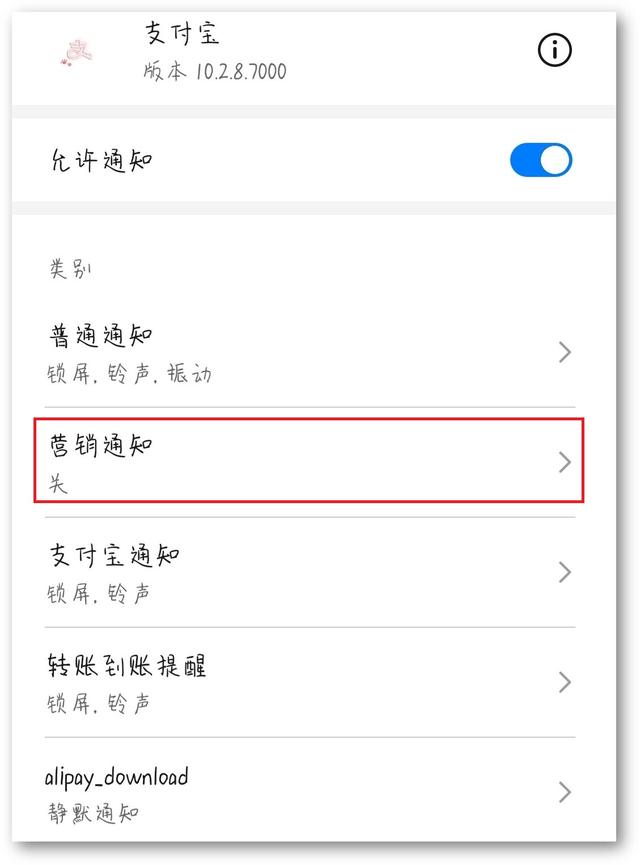Open 转账到账提醒 notification settings
Screen dimensions: 640x865
click(310, 682)
